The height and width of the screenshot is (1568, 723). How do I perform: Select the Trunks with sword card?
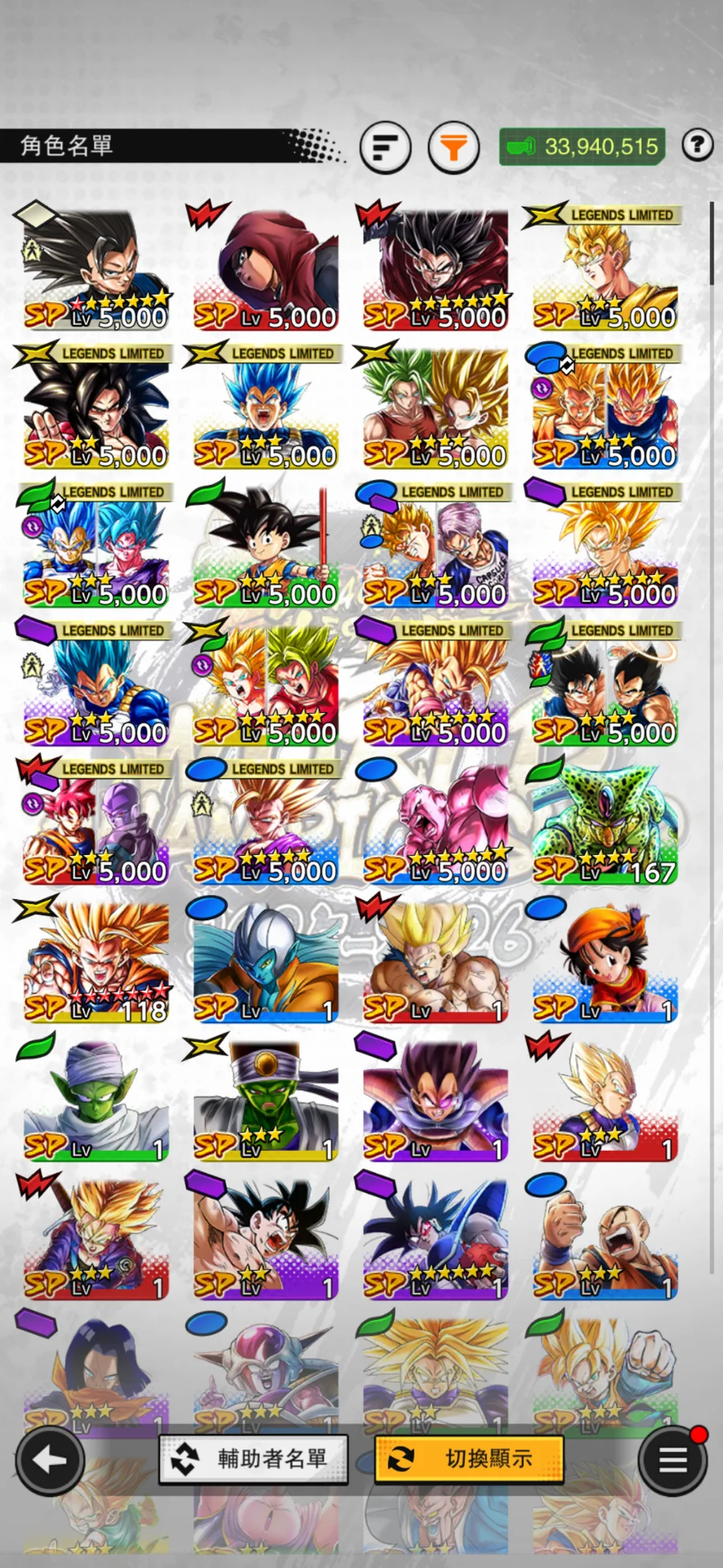[96, 1239]
